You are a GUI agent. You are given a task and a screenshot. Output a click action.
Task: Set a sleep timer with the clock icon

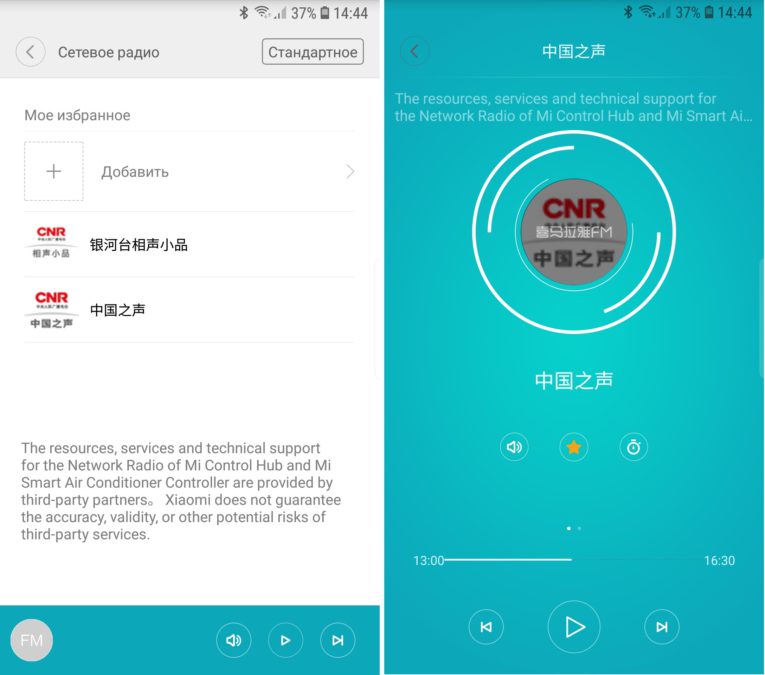pyautogui.click(x=633, y=447)
